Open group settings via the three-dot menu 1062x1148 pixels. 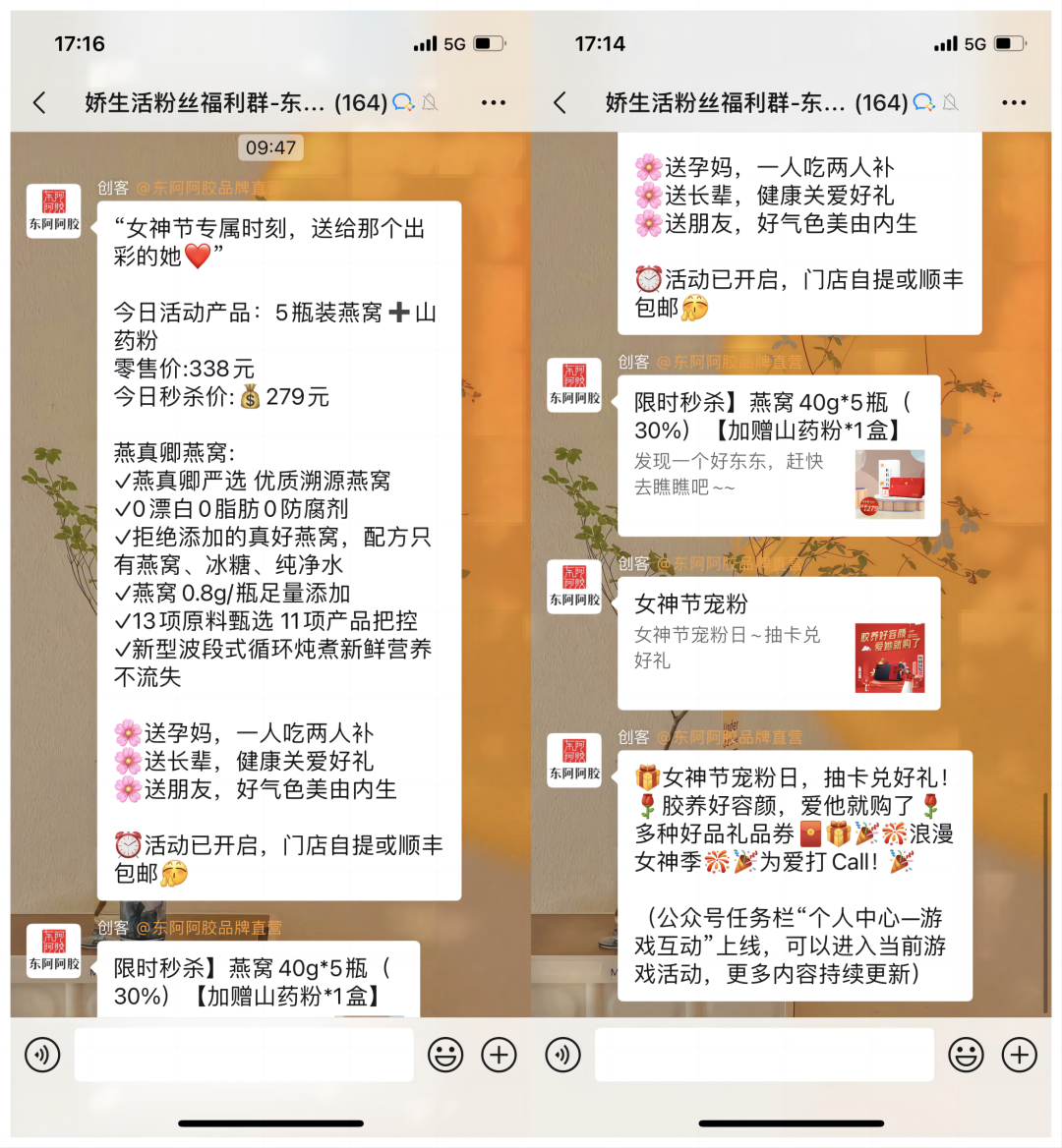coord(494,101)
